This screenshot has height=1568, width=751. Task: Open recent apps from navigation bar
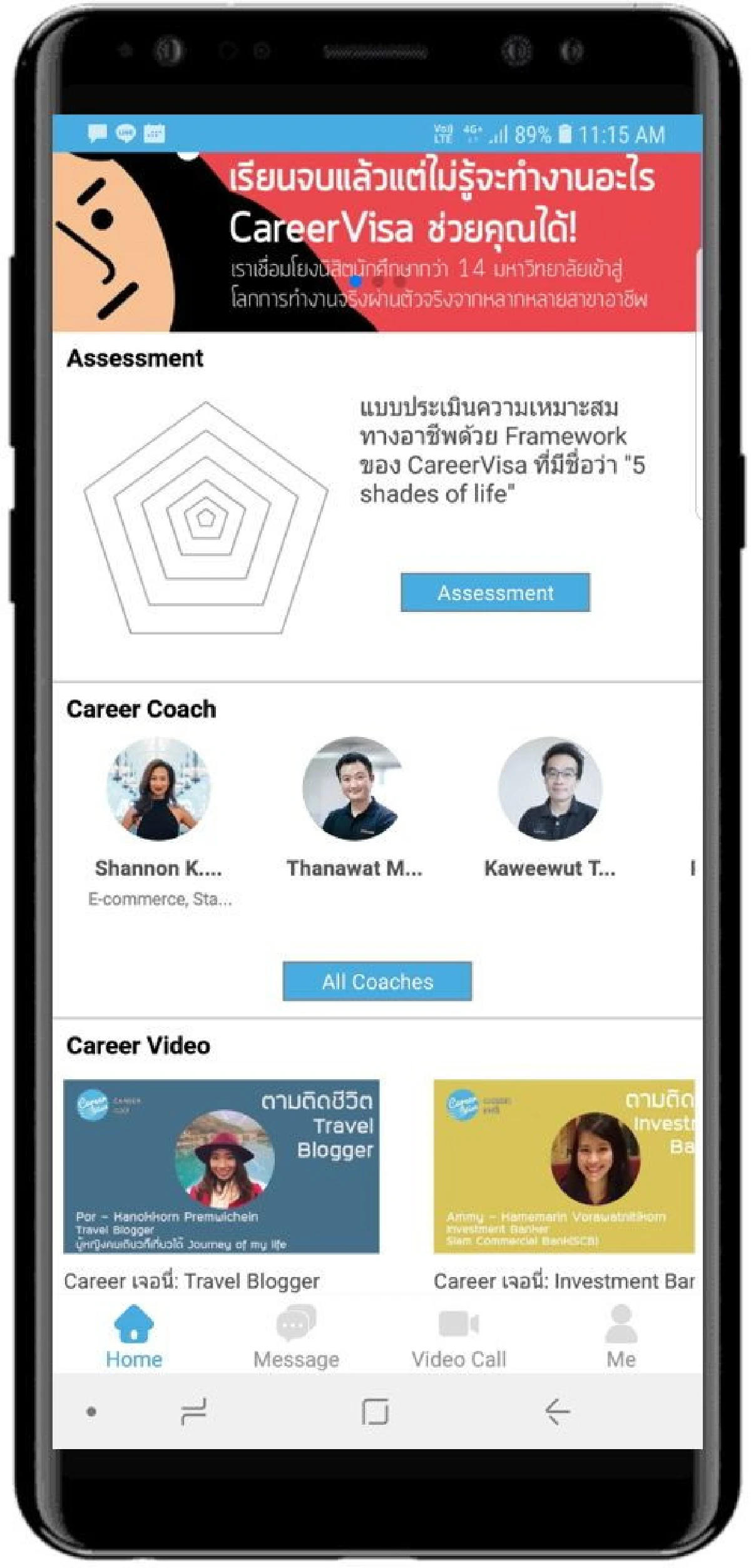click(193, 1412)
